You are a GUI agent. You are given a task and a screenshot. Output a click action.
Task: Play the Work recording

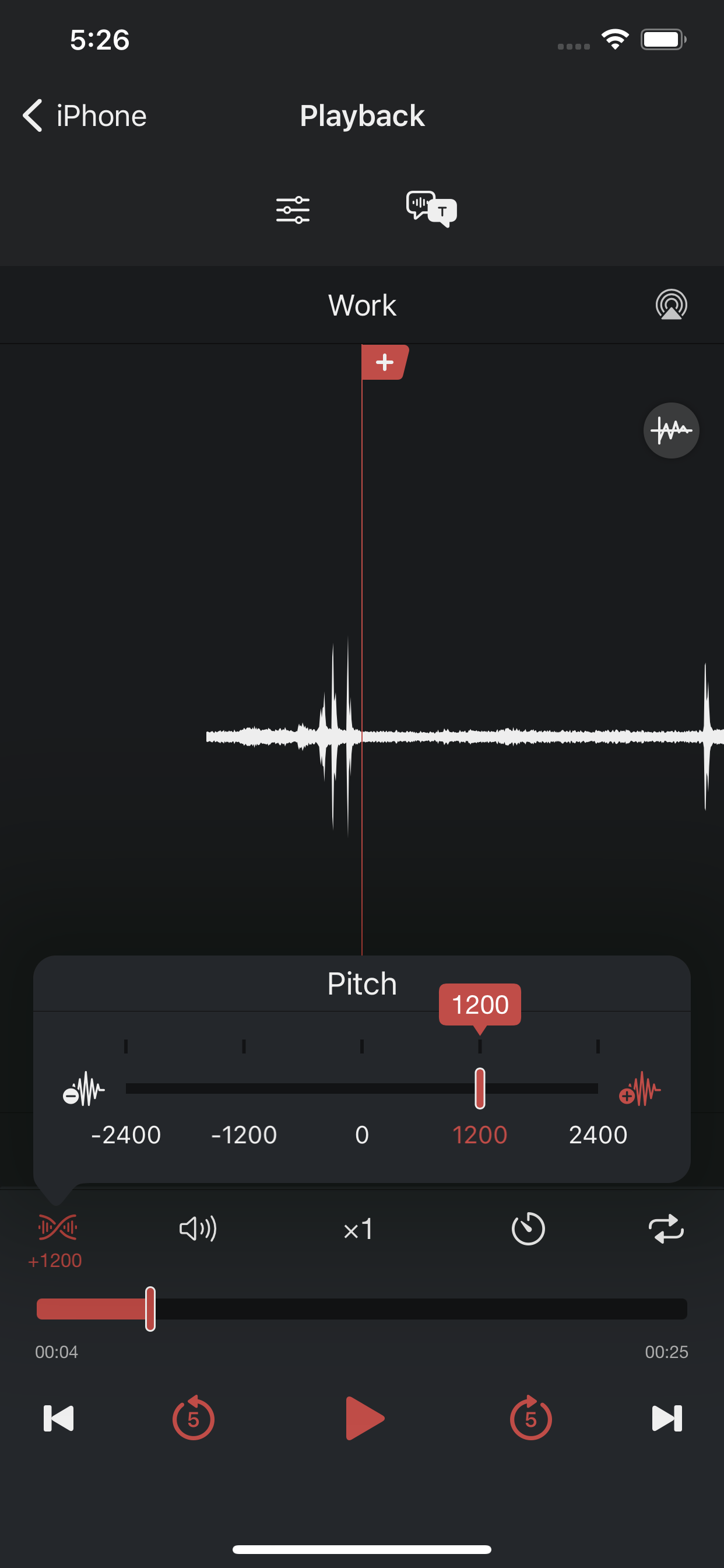[x=364, y=1419]
